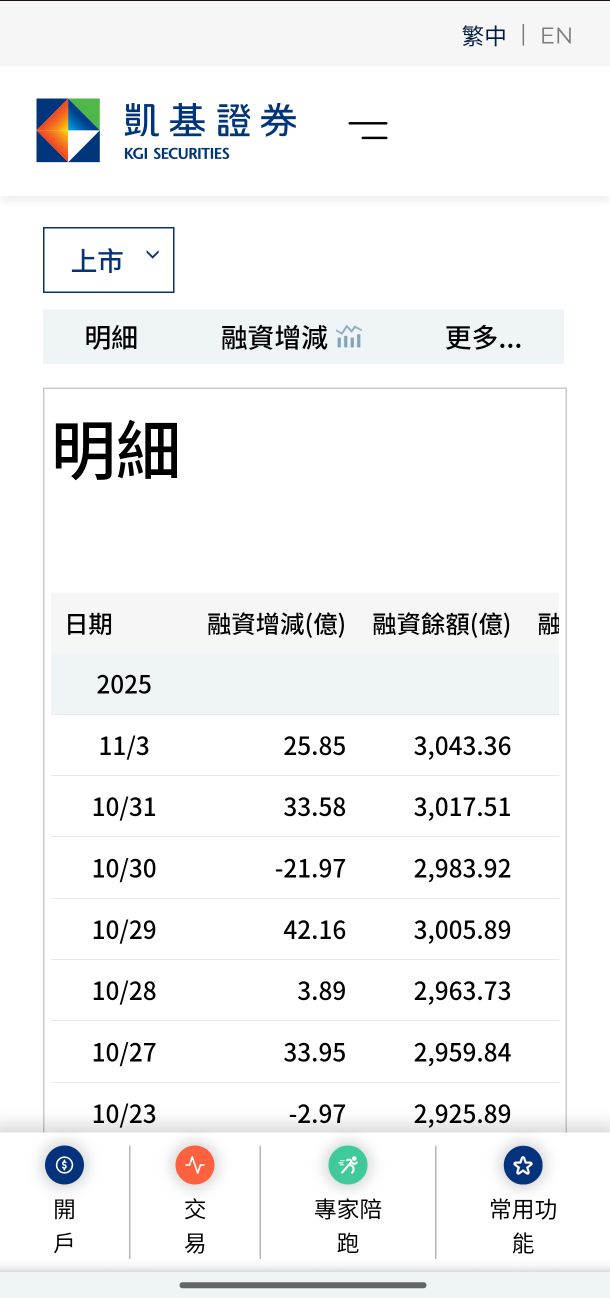The image size is (610, 1298).
Task: Select the 明細 tab
Action: 111,338
